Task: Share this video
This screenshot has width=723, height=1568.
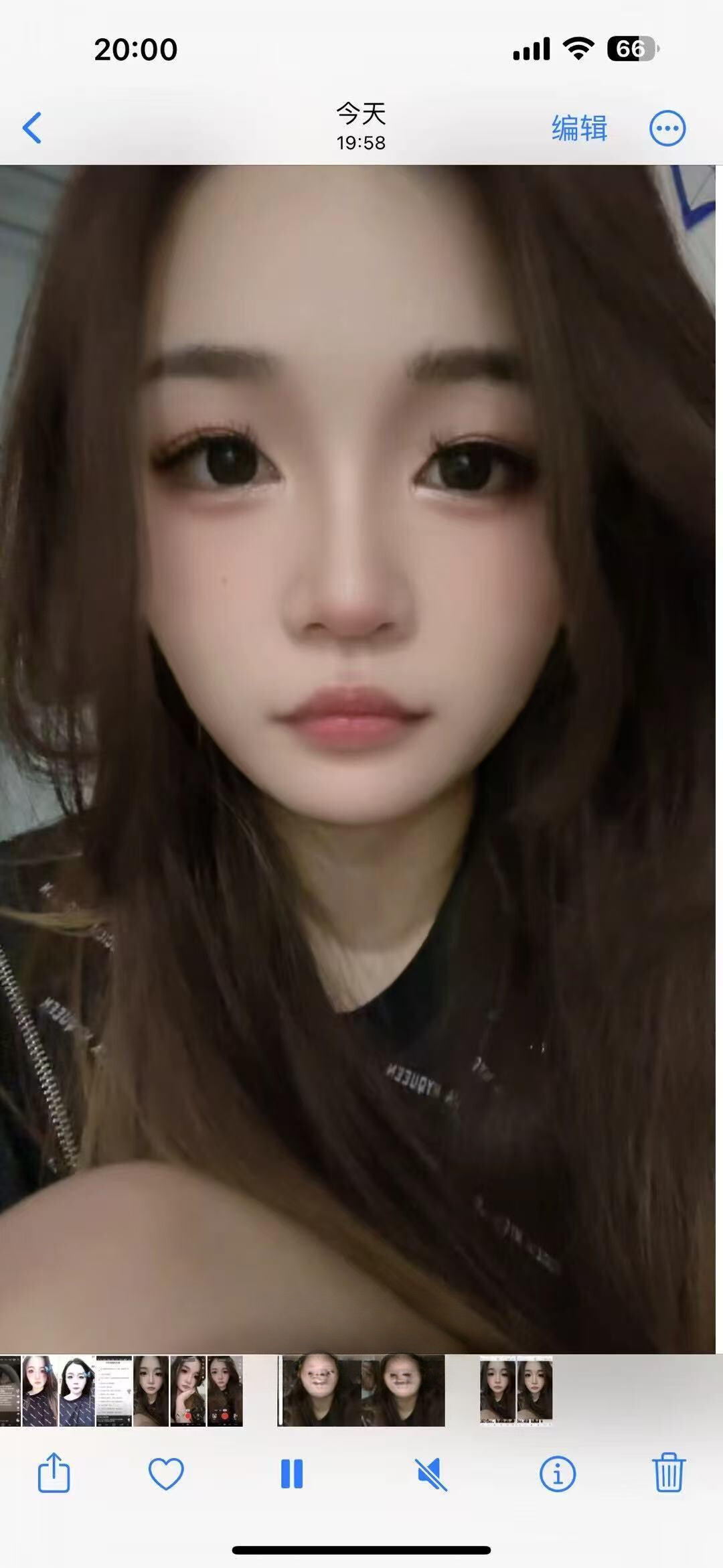Action: (x=54, y=1473)
